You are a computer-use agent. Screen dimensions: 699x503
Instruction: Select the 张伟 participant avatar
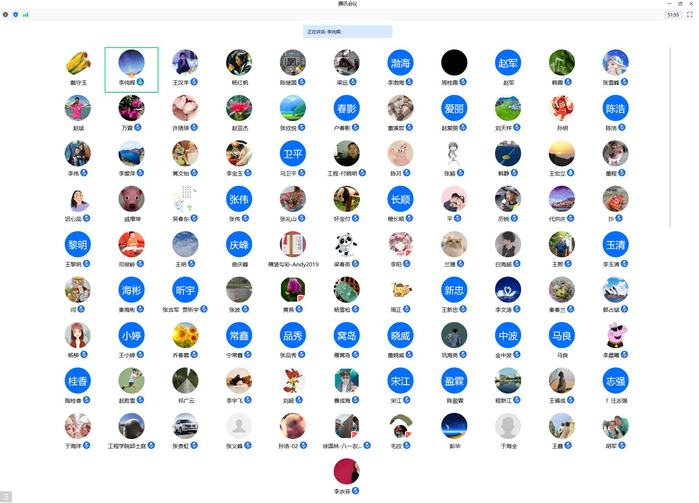pos(238,198)
